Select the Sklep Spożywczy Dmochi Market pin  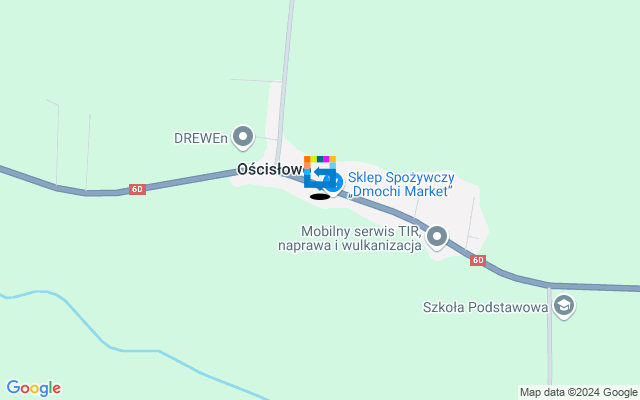(335, 182)
